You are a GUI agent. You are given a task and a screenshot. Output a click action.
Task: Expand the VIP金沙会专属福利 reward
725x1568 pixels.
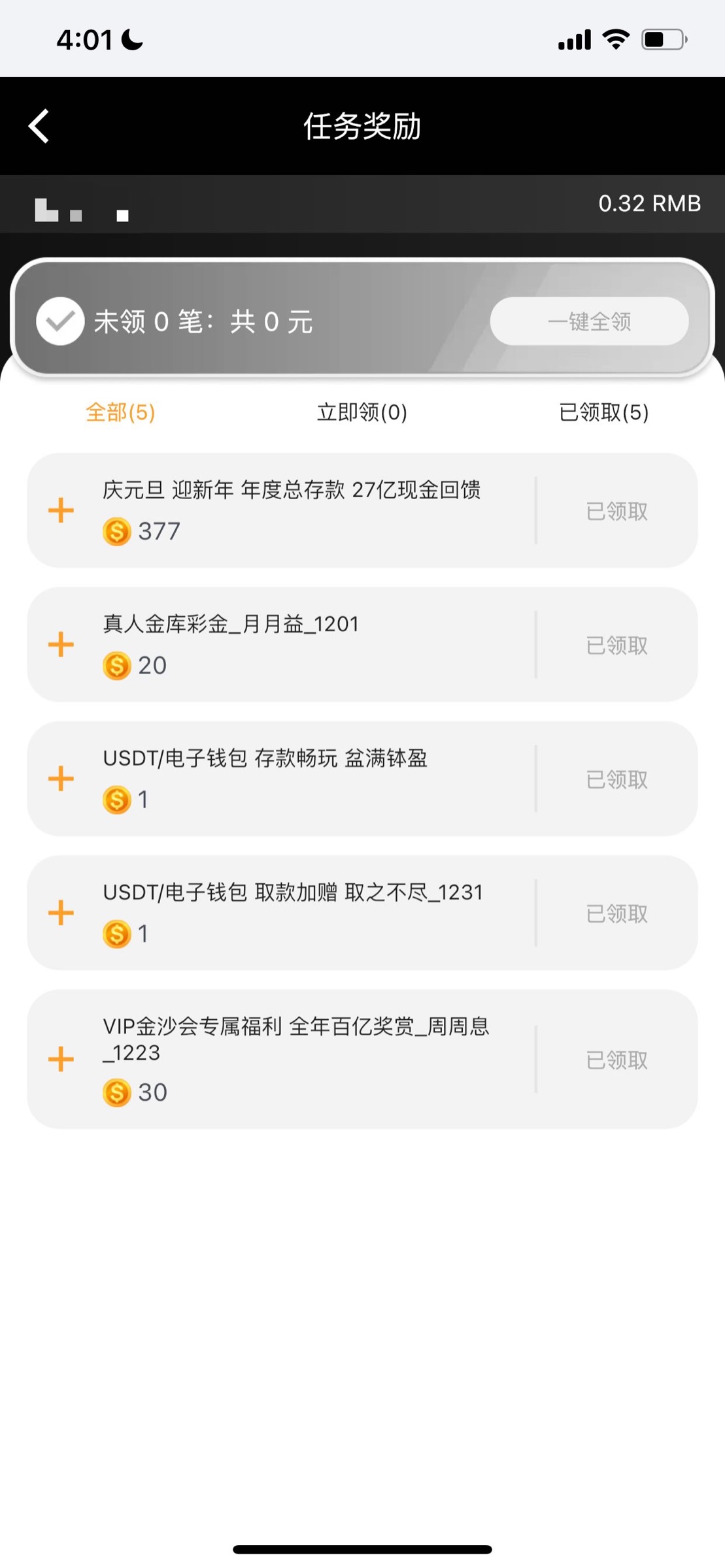coord(61,1059)
